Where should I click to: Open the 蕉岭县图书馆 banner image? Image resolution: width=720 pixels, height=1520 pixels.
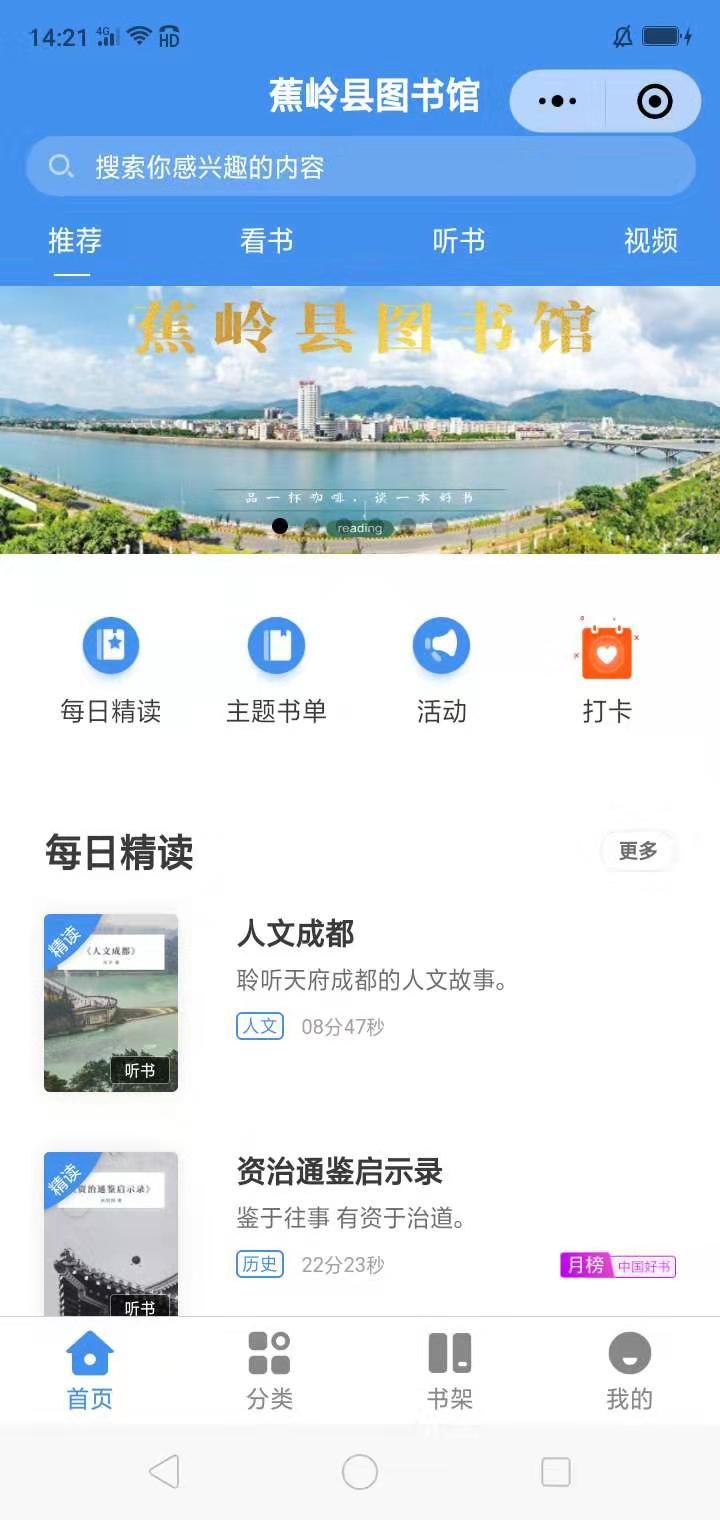coord(360,420)
